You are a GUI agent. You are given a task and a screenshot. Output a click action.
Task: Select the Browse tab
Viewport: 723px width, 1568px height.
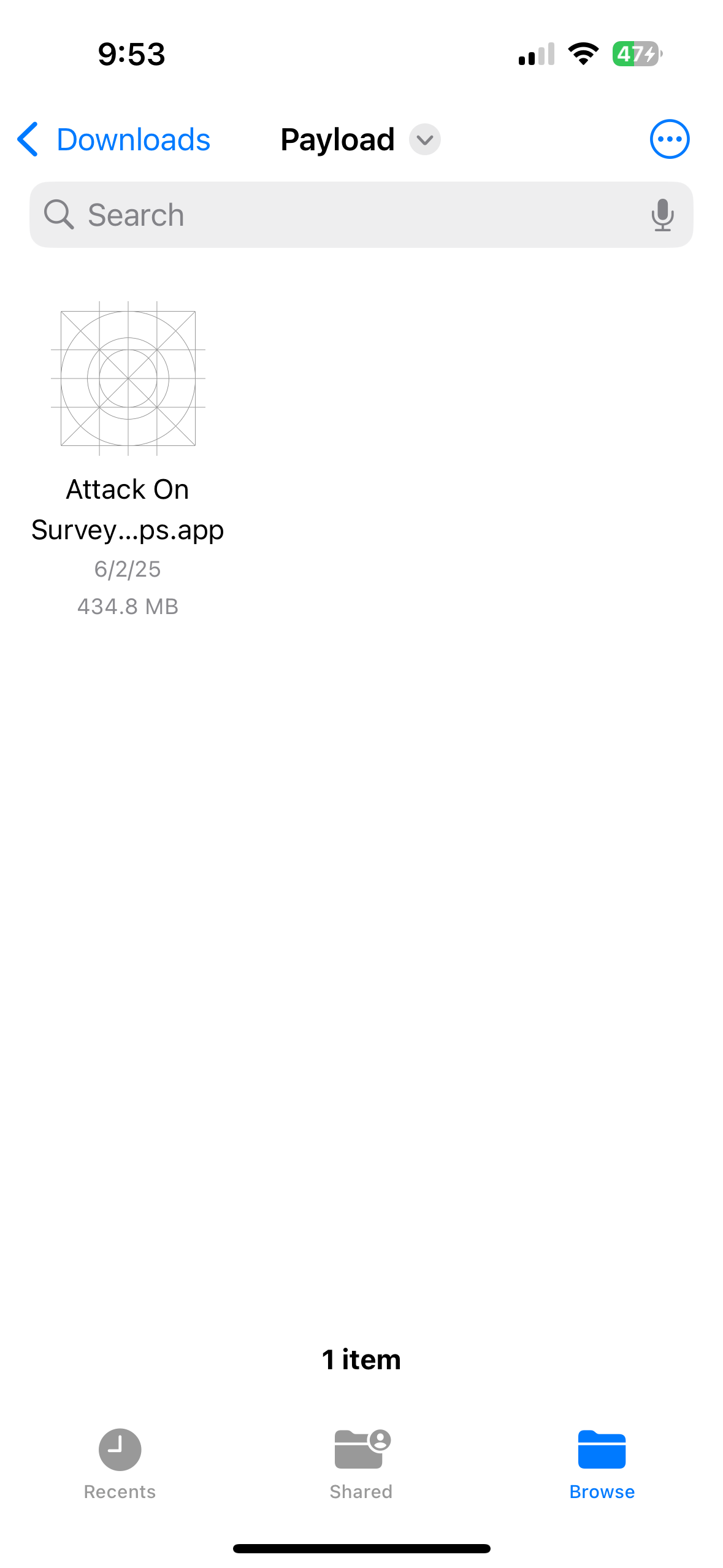602,1463
